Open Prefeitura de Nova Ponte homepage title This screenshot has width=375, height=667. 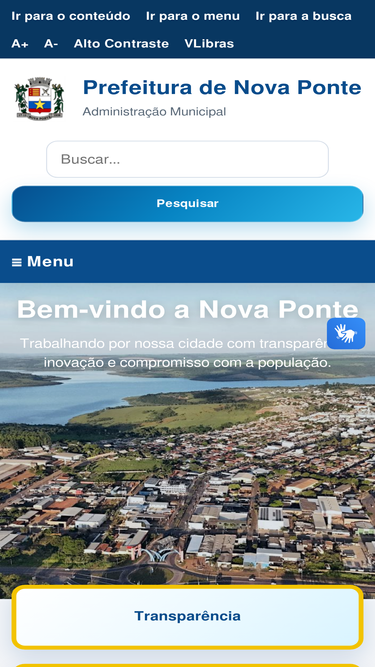coord(222,87)
